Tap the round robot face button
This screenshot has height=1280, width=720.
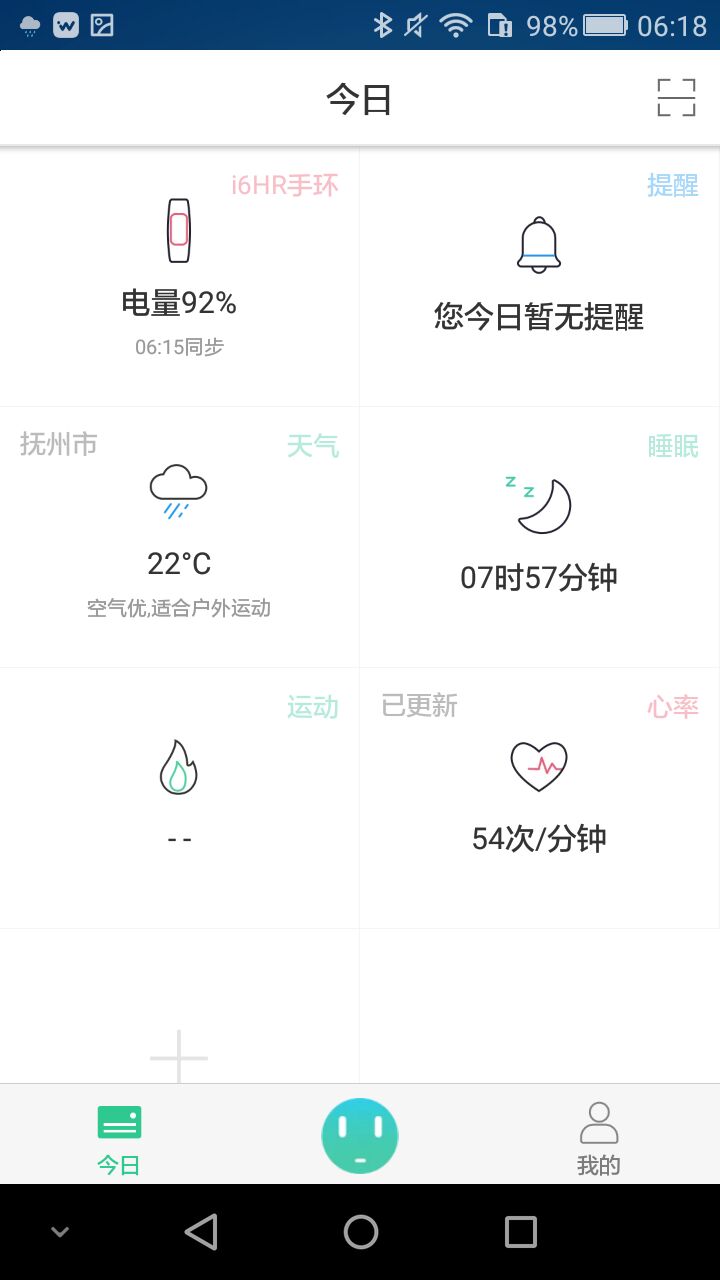pos(360,1136)
